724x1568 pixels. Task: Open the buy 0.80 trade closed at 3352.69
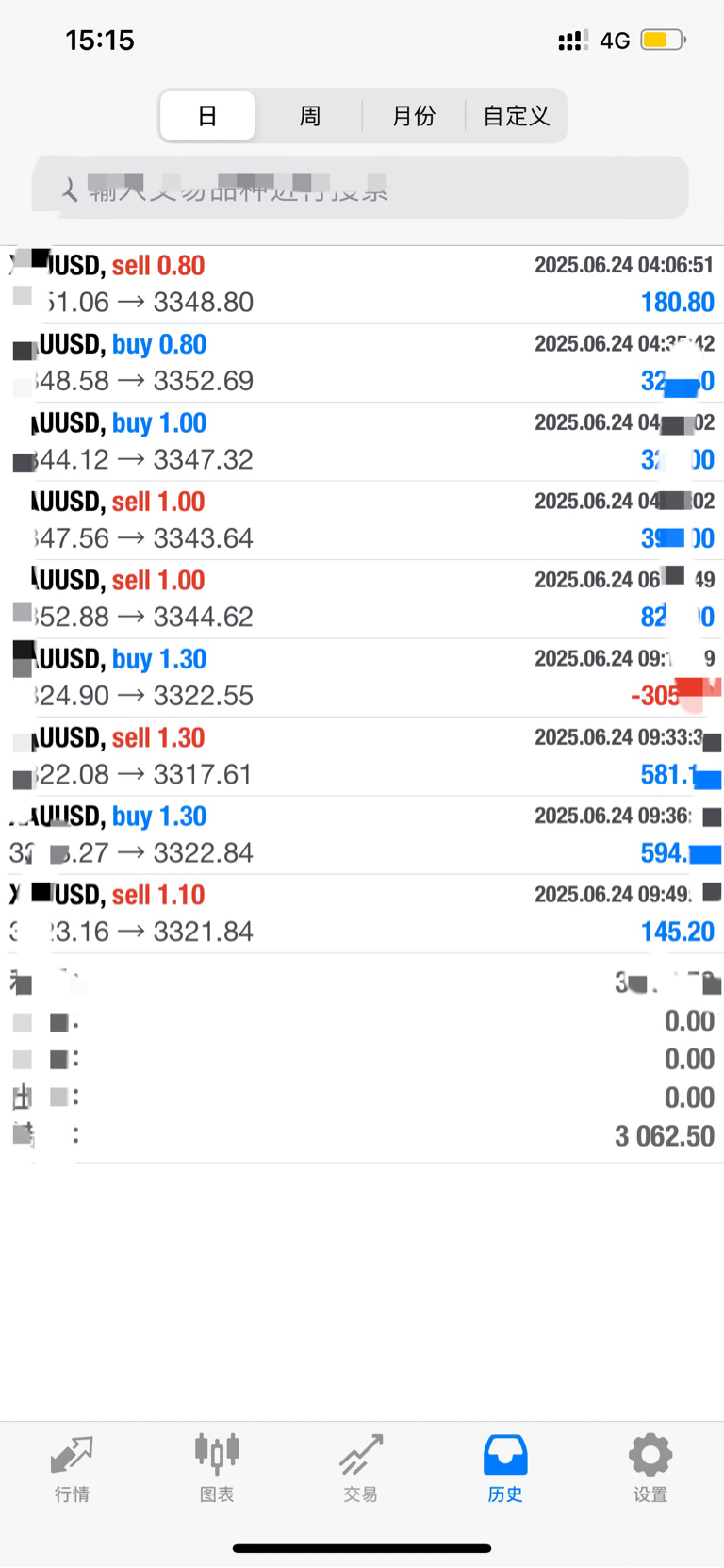click(x=362, y=364)
